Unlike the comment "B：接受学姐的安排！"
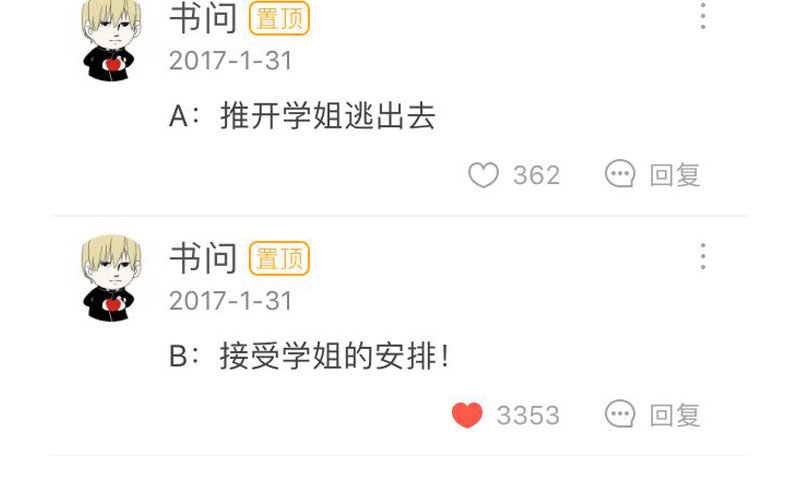This screenshot has height=500, width=800. coord(467,415)
